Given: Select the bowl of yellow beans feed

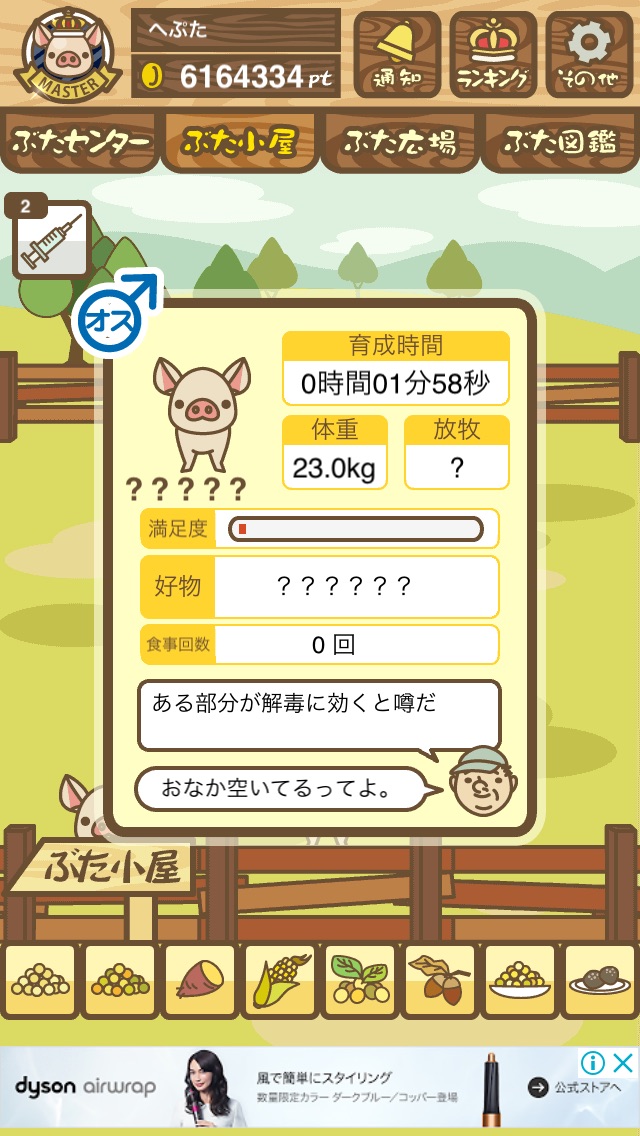Looking at the screenshot, I should pos(520,982).
